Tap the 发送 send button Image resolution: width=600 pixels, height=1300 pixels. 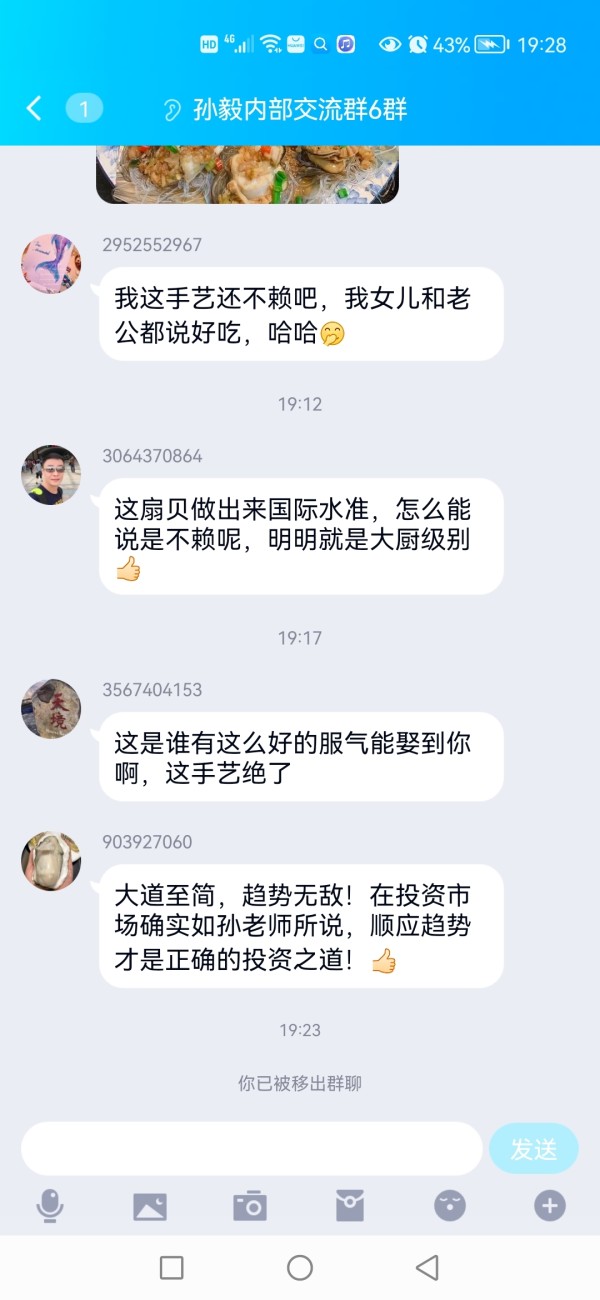[x=534, y=1148]
